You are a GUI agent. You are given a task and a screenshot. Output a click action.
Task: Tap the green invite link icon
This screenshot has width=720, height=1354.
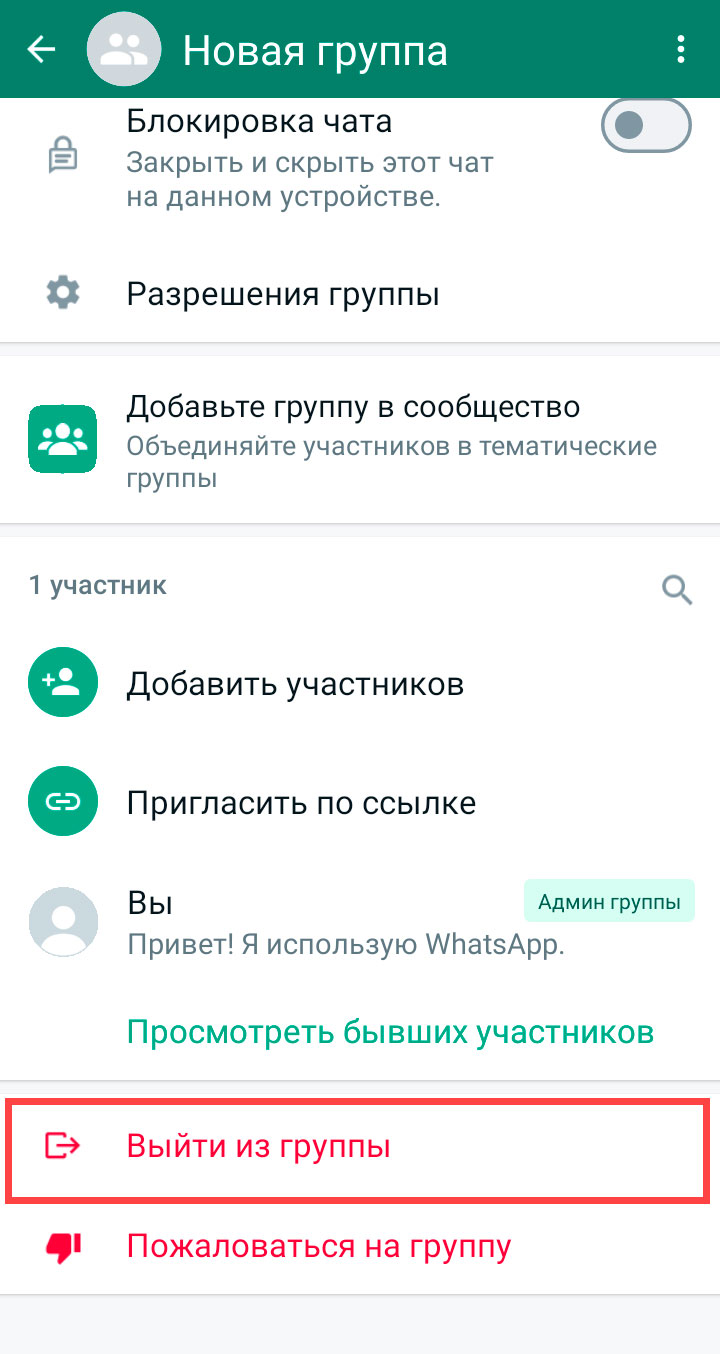63,800
